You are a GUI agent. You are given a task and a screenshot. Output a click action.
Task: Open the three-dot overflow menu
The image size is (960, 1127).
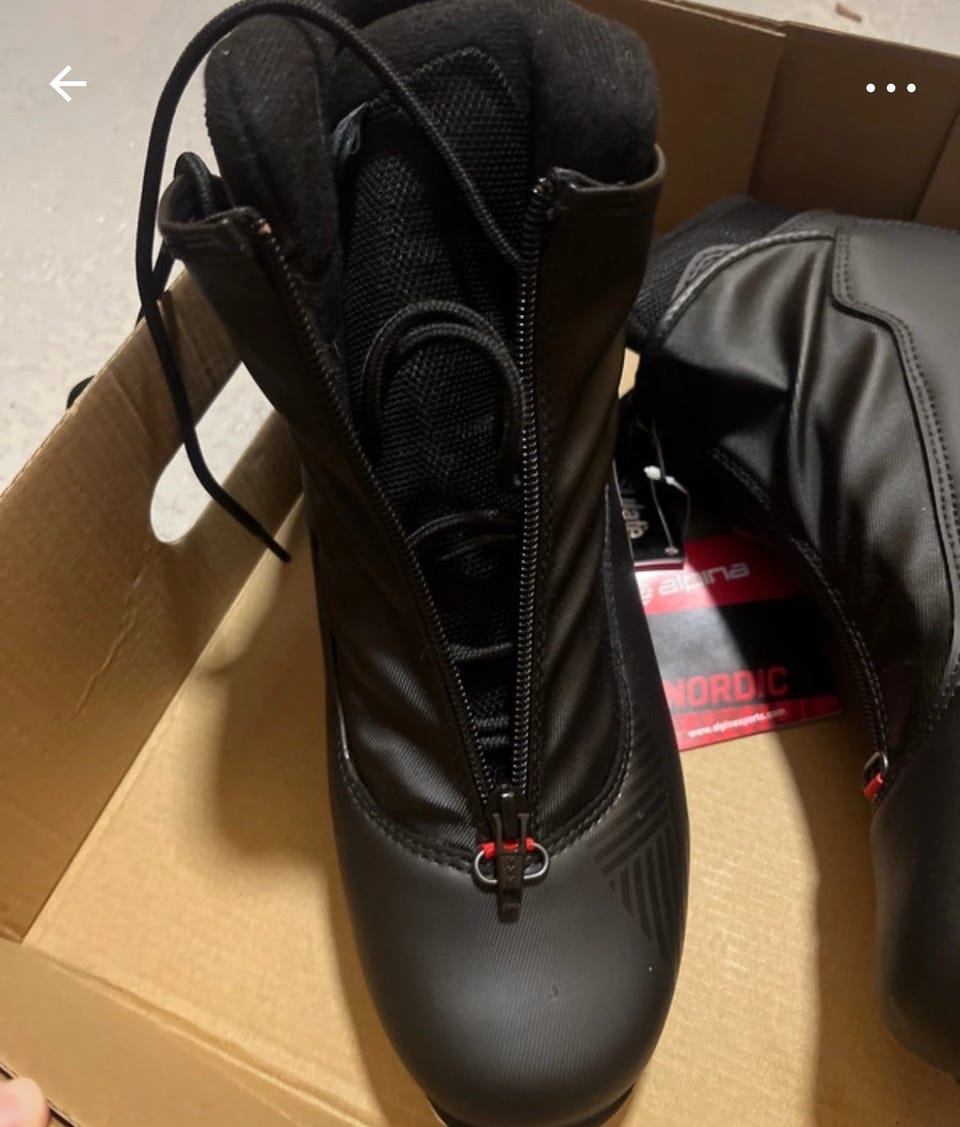click(x=890, y=88)
